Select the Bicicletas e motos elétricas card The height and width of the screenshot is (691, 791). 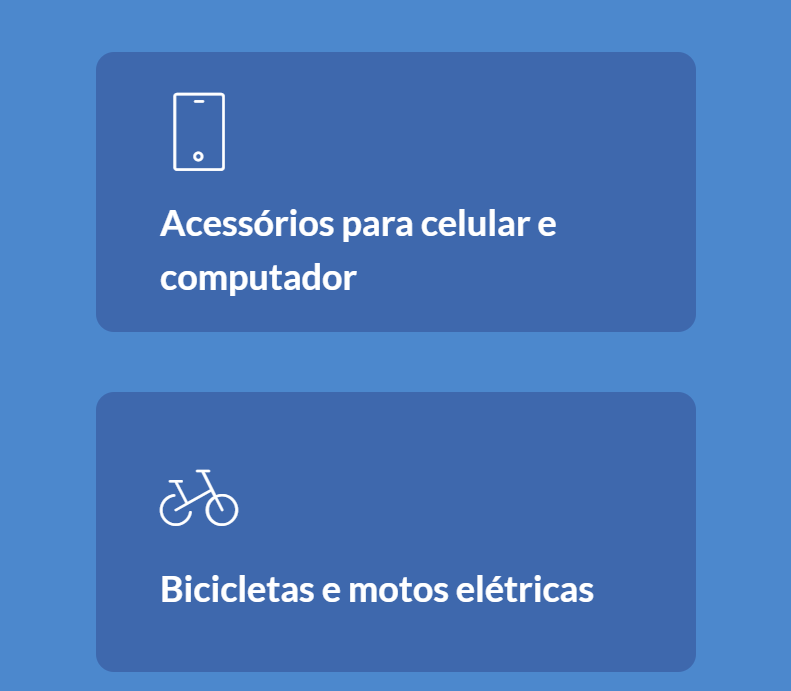click(395, 531)
